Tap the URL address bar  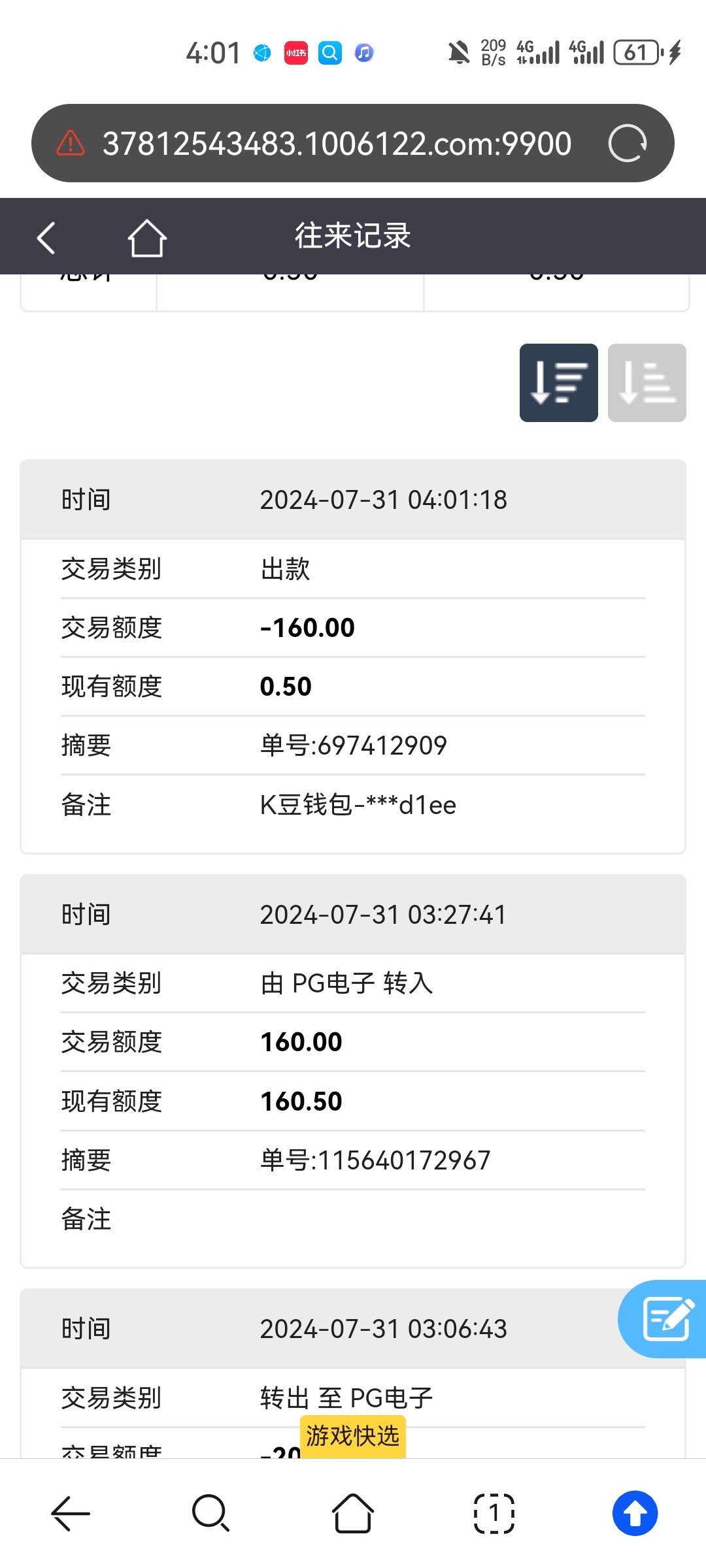[337, 144]
